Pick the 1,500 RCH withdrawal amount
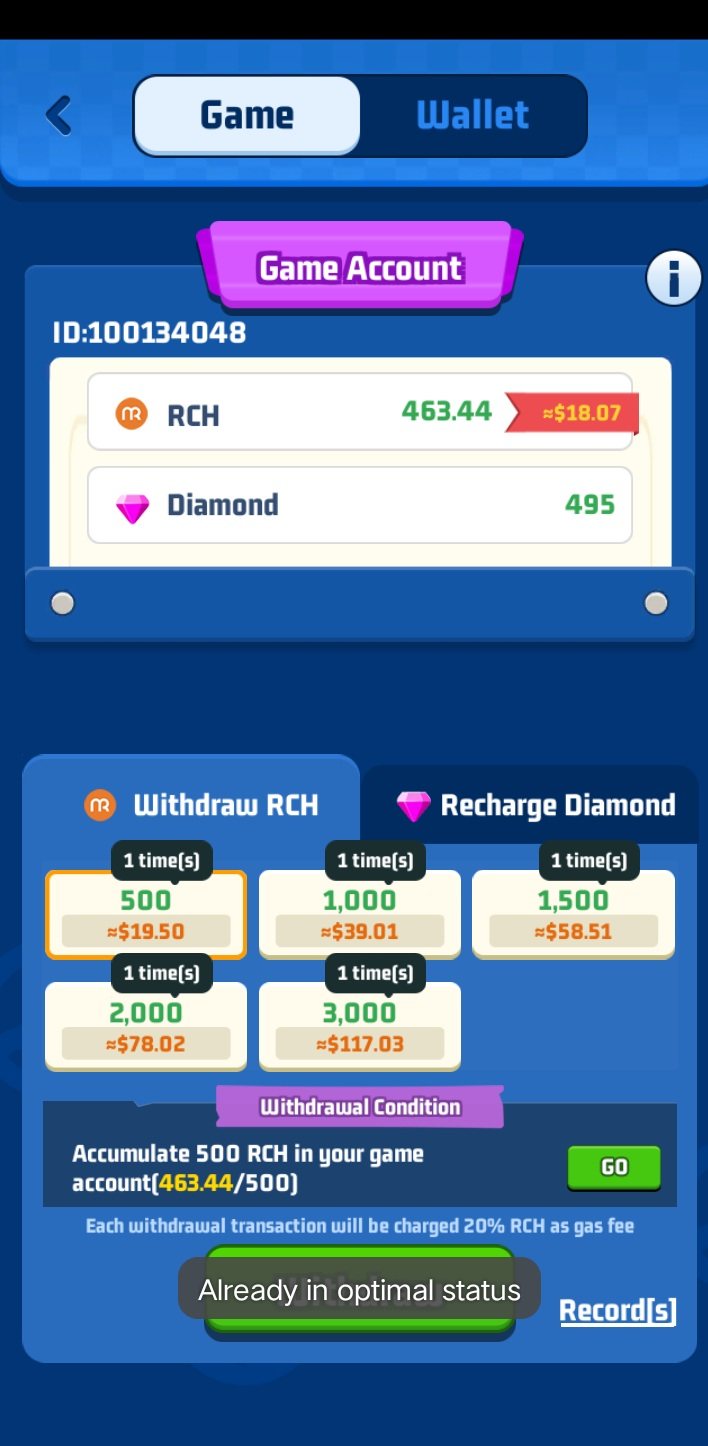The height and width of the screenshot is (1446, 708). tap(573, 914)
